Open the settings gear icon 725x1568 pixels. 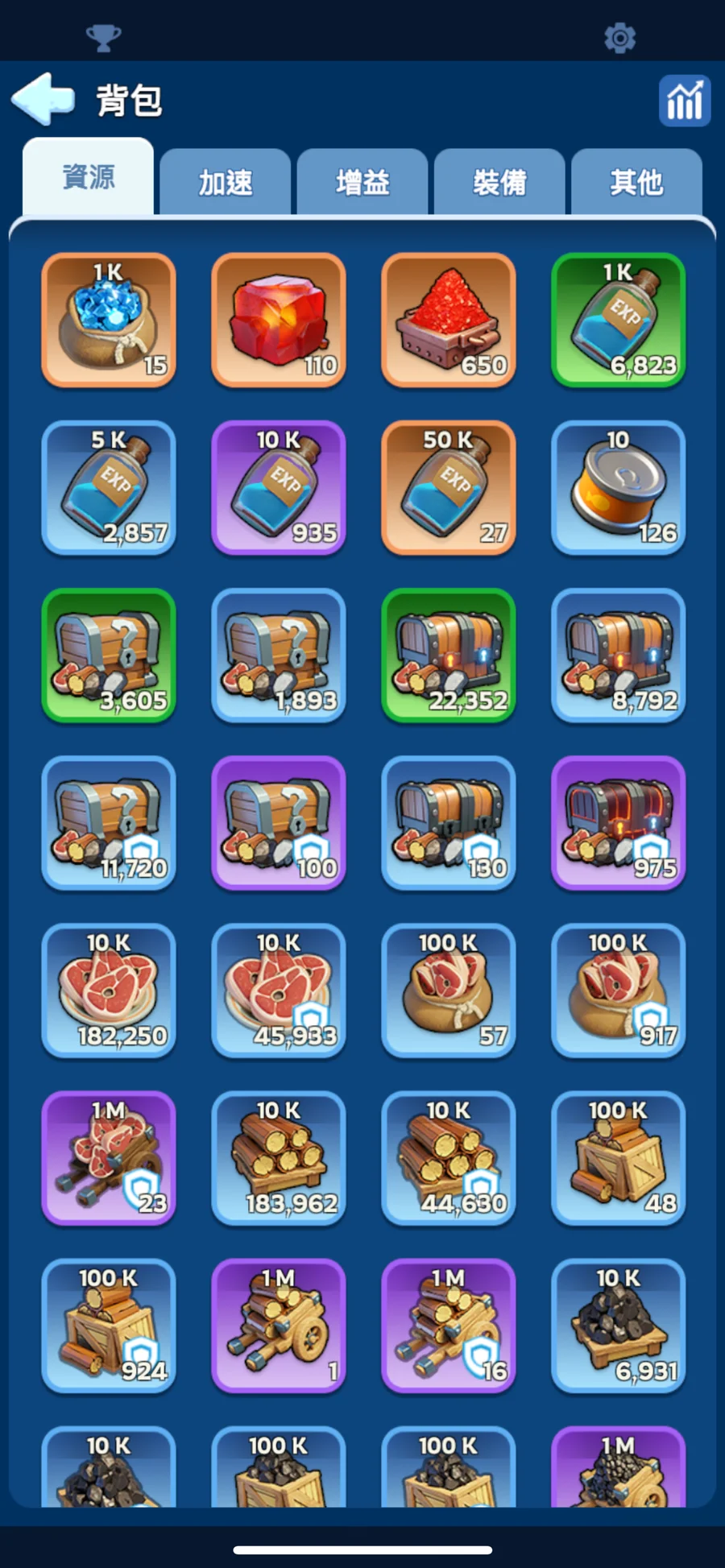coord(619,38)
